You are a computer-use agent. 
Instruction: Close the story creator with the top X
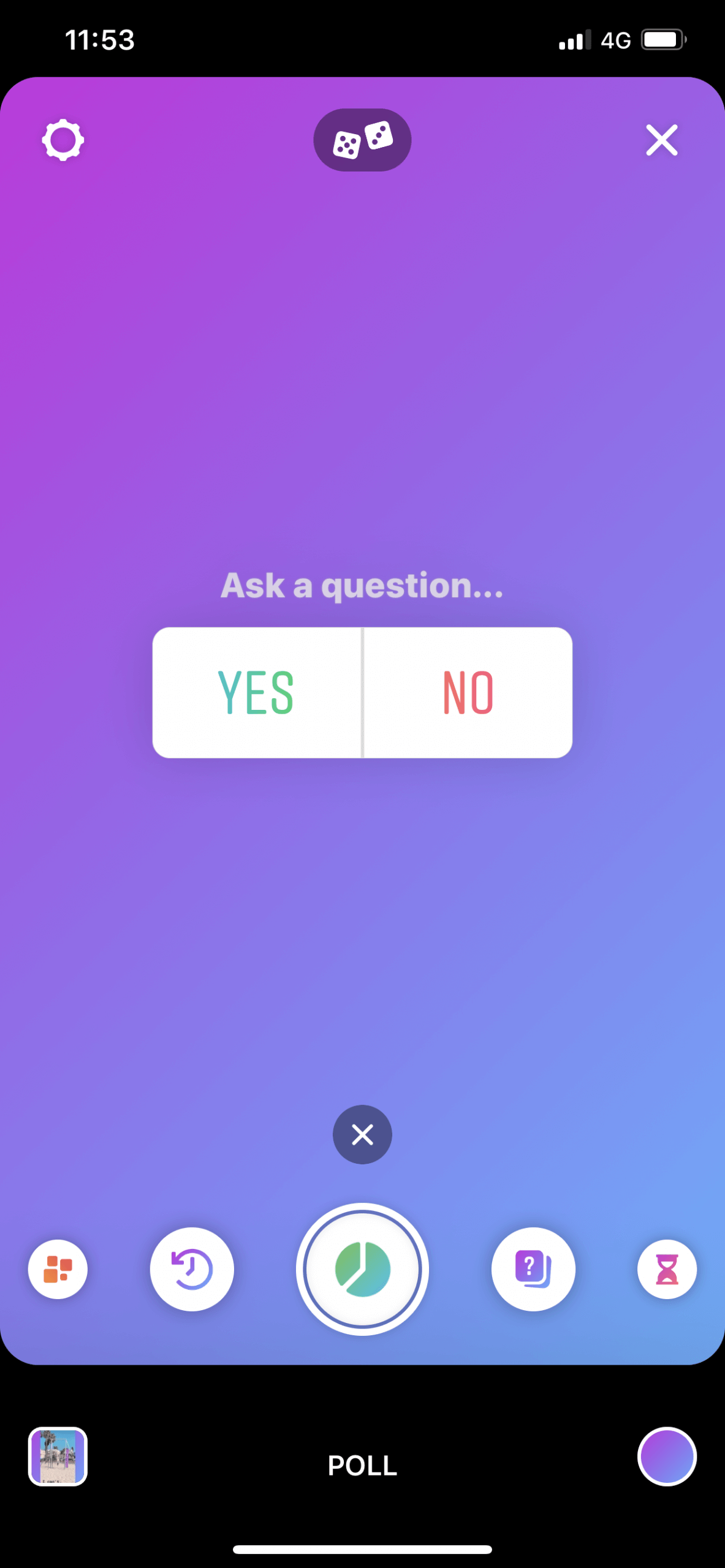[662, 140]
